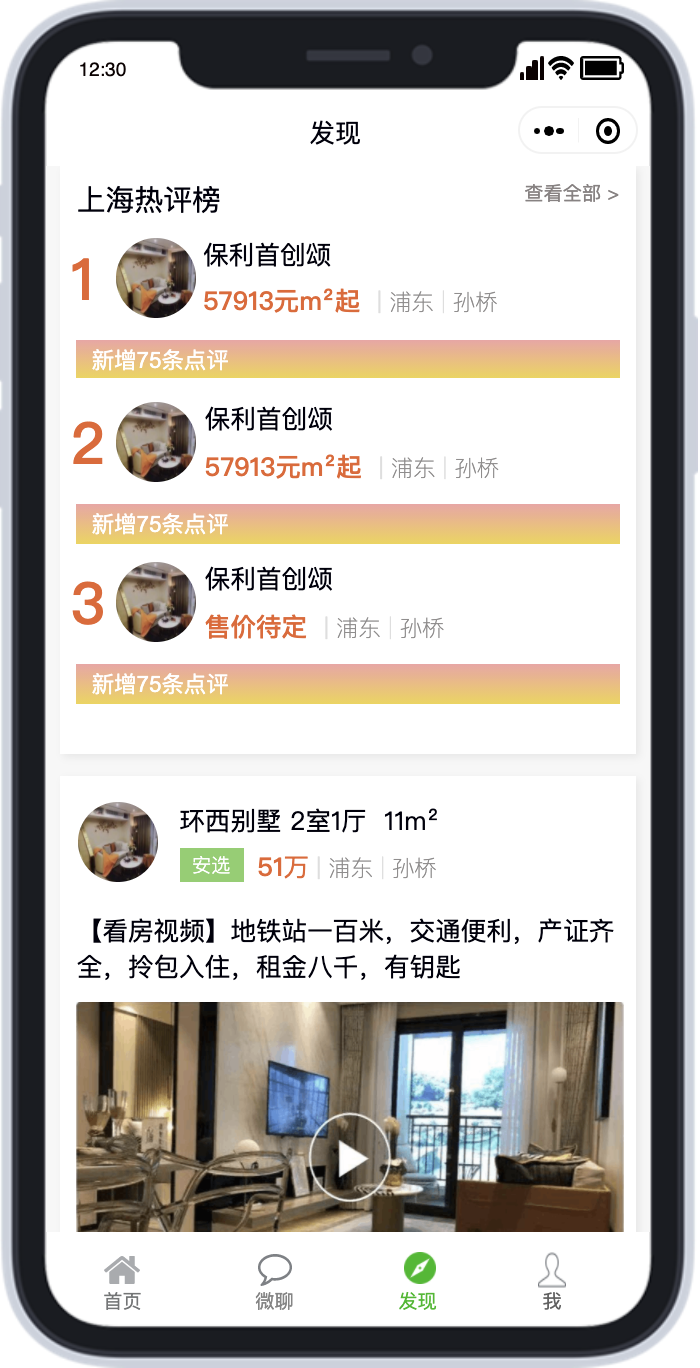This screenshot has width=700, height=1368.
Task: Go to the 我 profile tab
Action: pyautogui.click(x=552, y=1283)
